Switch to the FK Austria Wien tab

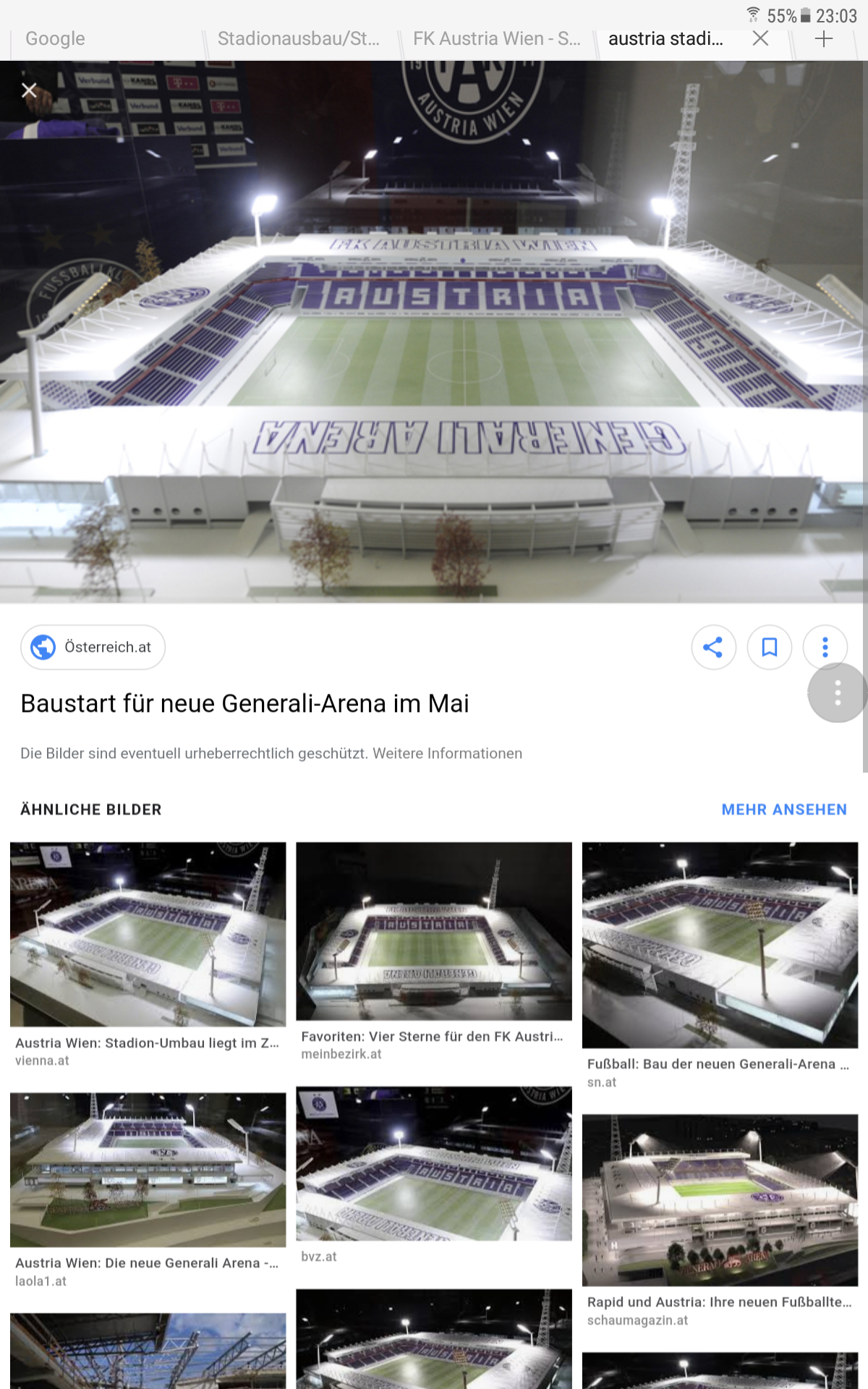click(497, 38)
